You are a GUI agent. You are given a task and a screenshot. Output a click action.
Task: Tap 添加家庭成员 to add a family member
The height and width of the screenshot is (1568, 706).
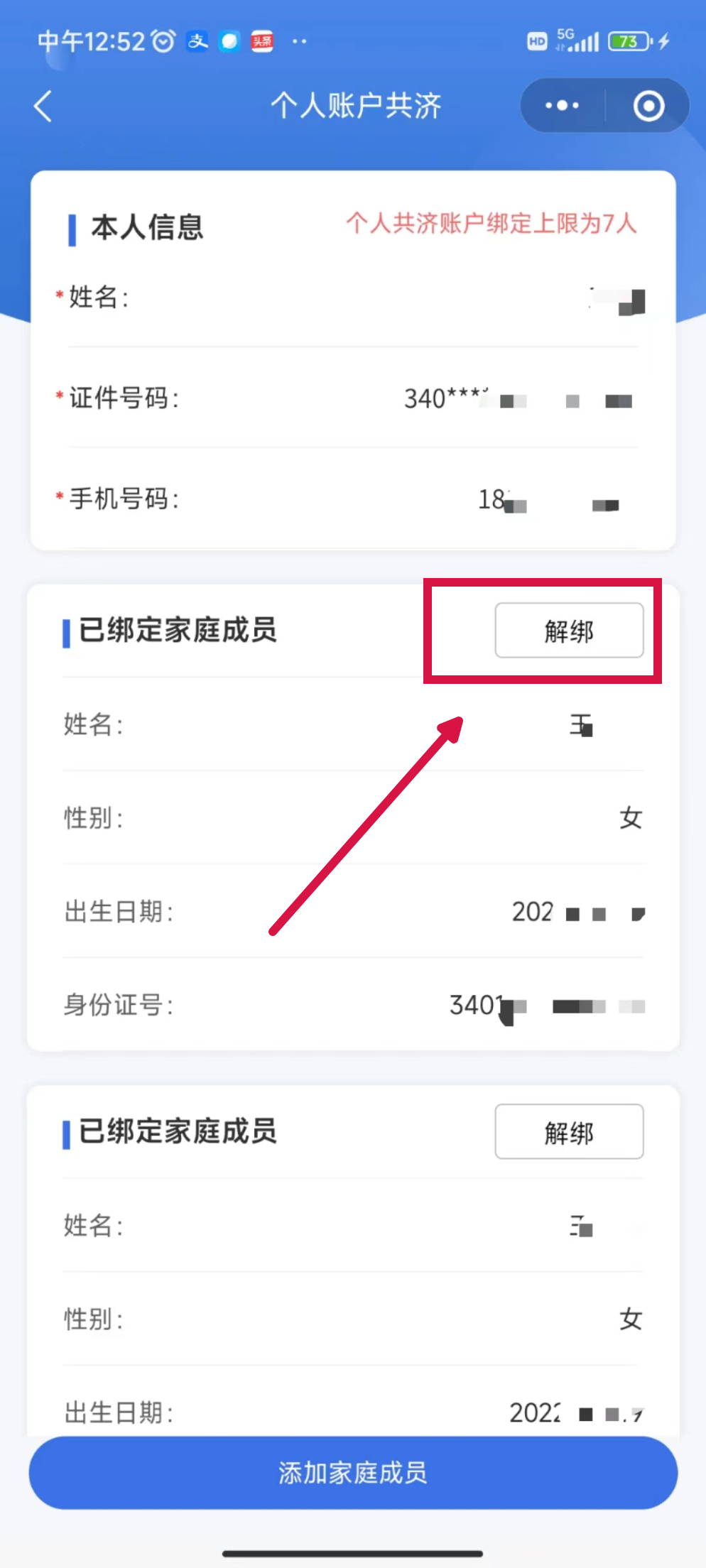click(x=353, y=1472)
